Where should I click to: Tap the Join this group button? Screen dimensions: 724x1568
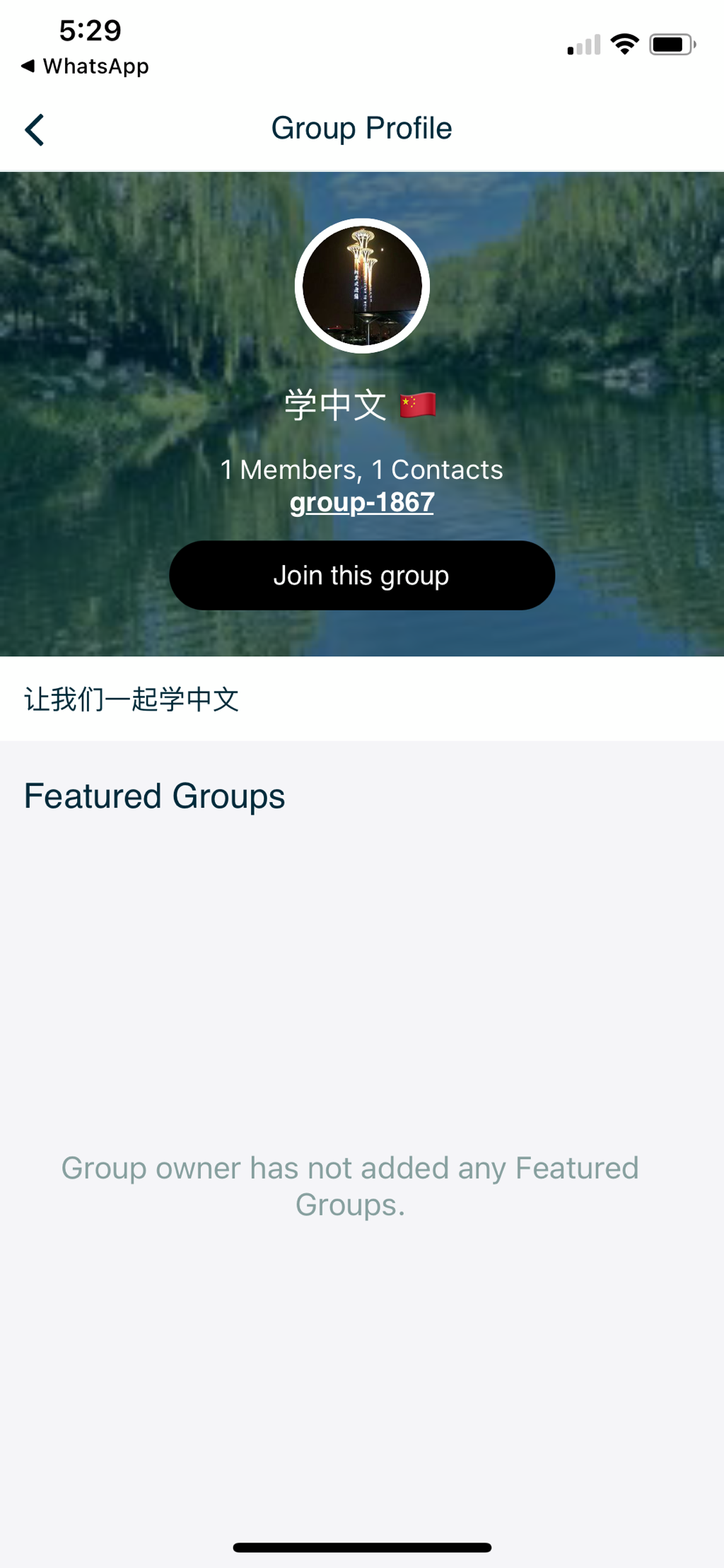(x=361, y=576)
